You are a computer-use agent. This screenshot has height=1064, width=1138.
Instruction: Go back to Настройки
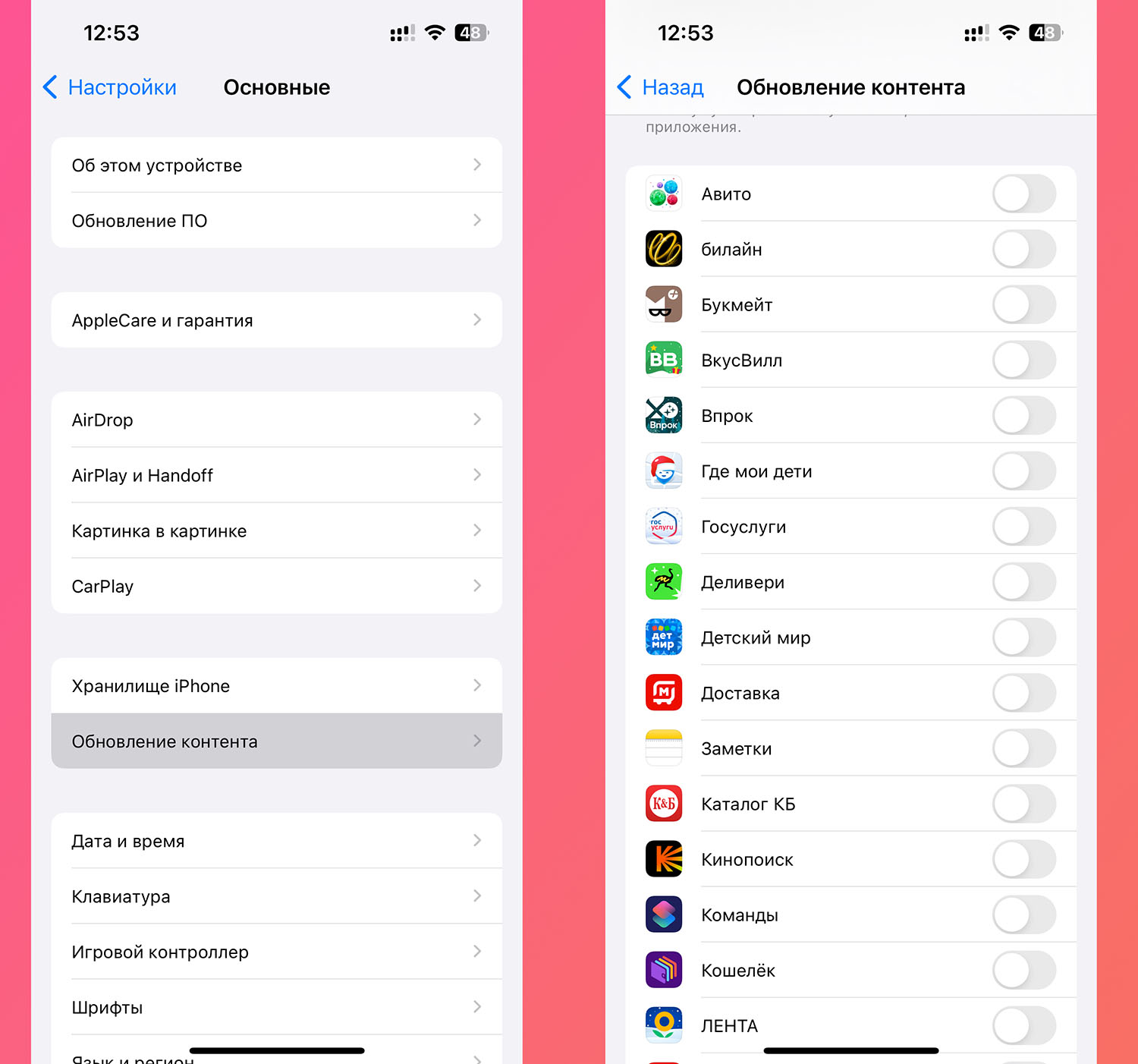pyautogui.click(x=110, y=87)
